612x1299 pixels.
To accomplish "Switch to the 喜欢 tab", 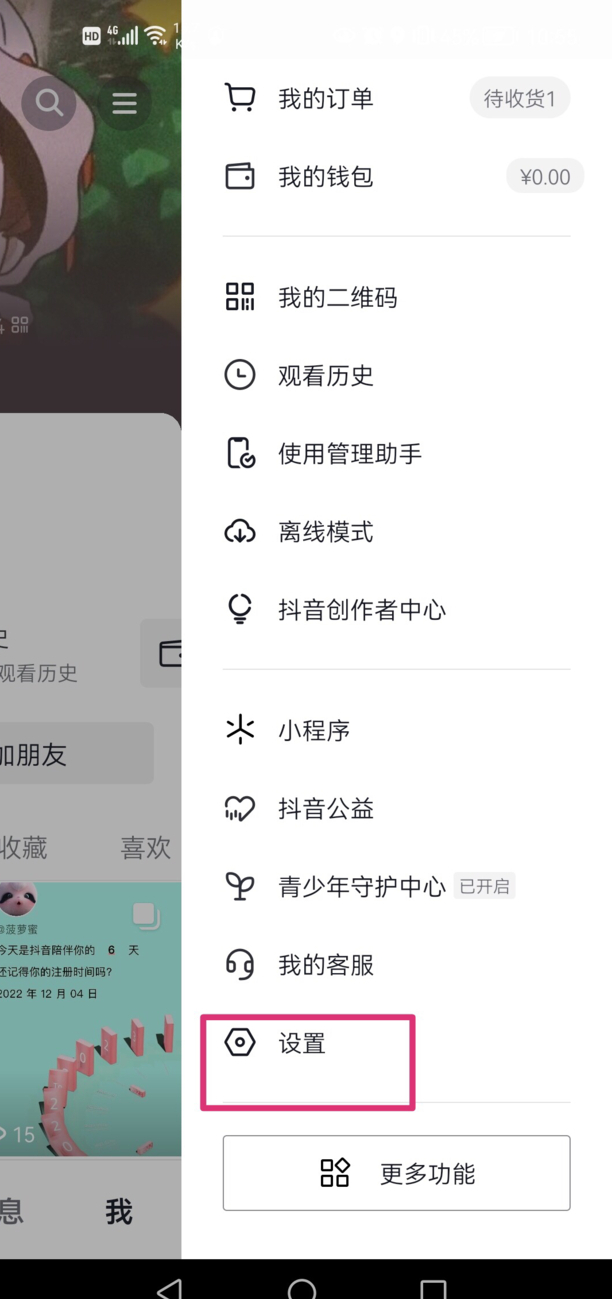I will tap(146, 848).
